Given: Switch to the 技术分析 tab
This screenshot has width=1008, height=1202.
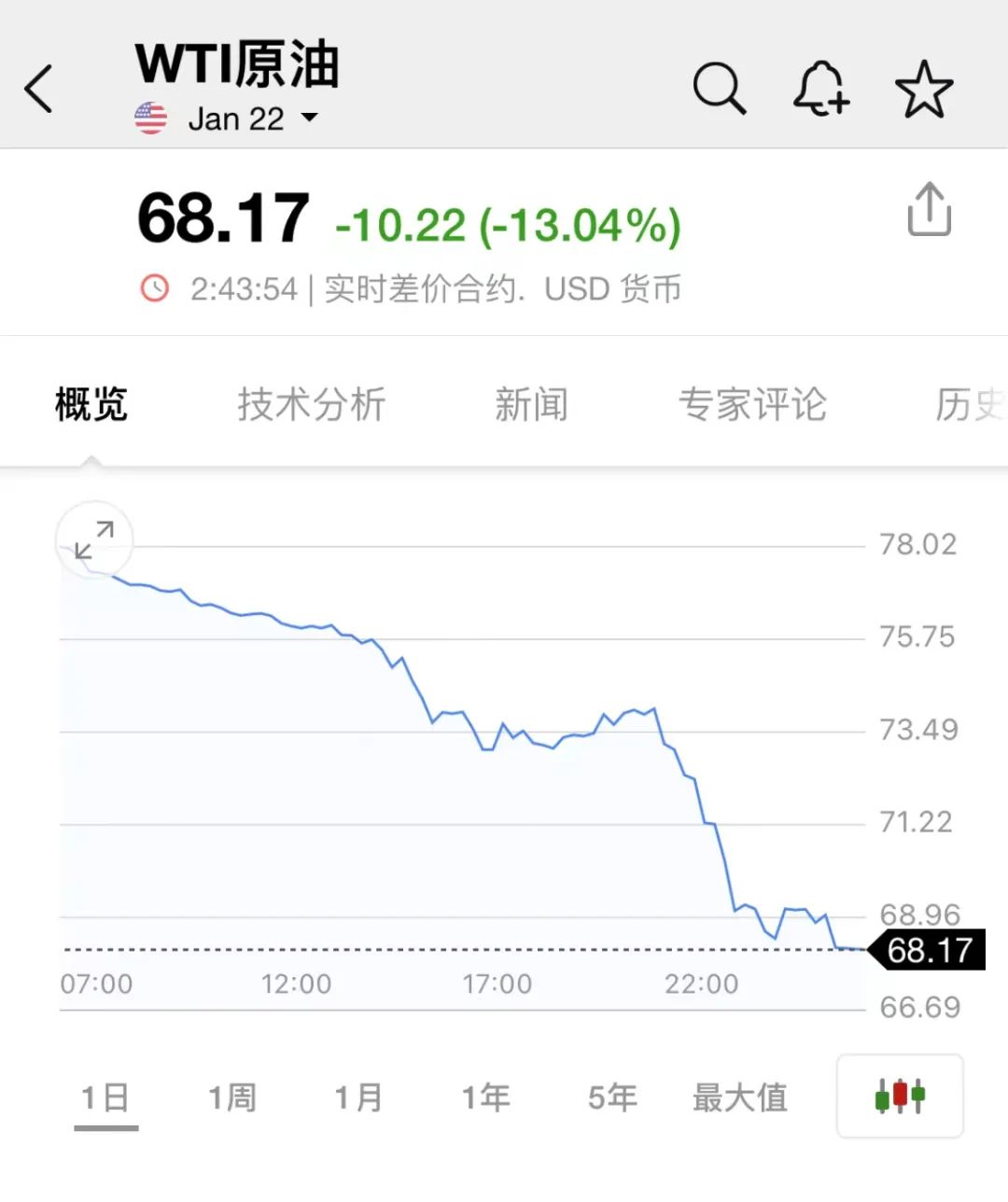Looking at the screenshot, I should 311,405.
